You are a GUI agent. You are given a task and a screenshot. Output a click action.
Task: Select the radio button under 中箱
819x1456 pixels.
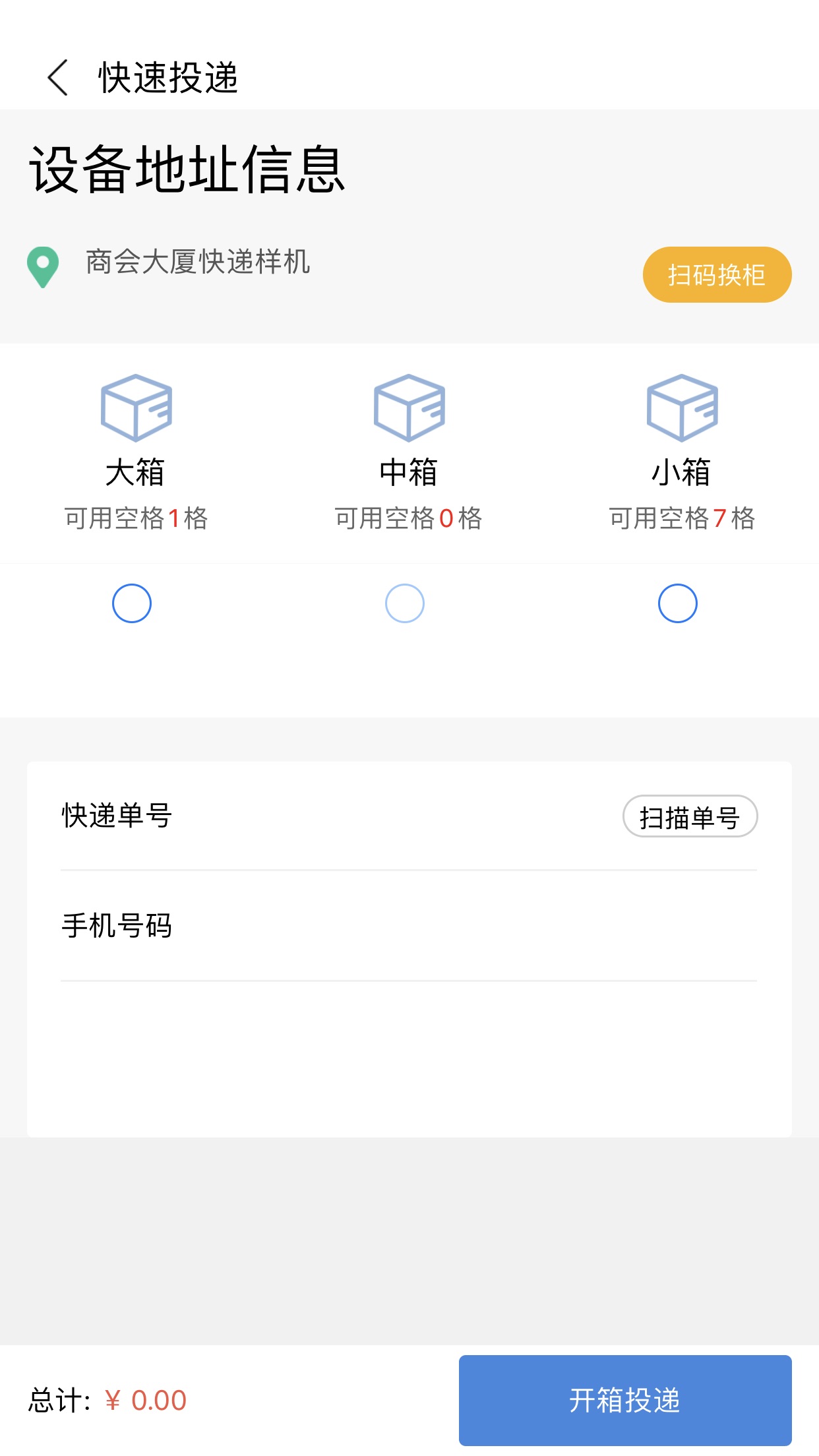click(404, 602)
